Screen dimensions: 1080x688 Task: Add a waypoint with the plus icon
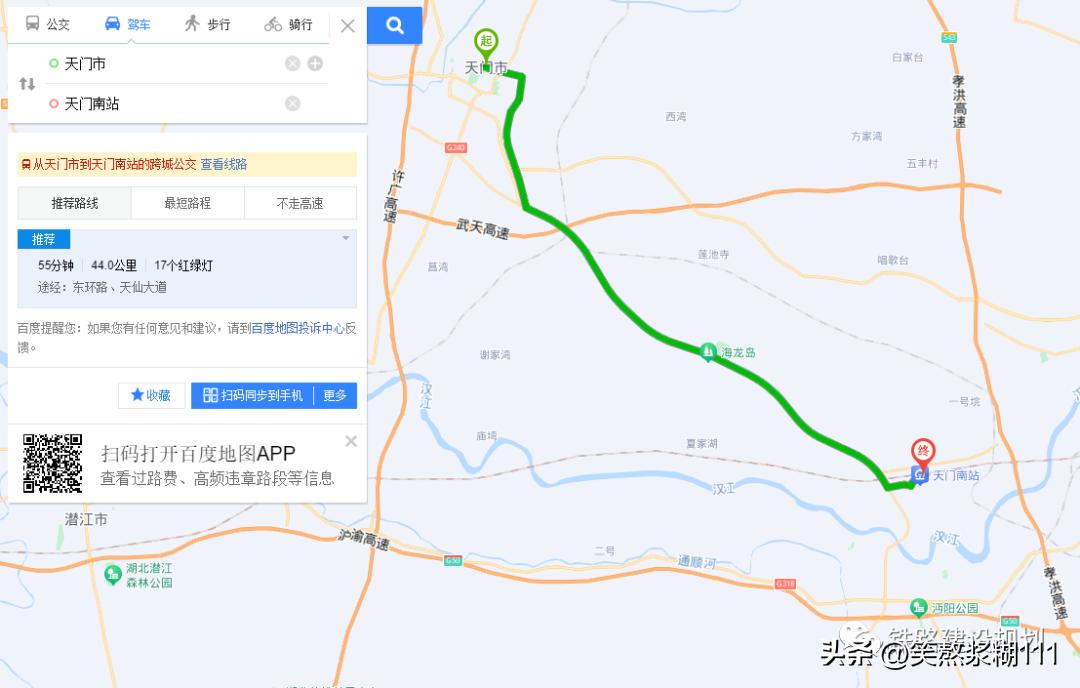tap(315, 63)
